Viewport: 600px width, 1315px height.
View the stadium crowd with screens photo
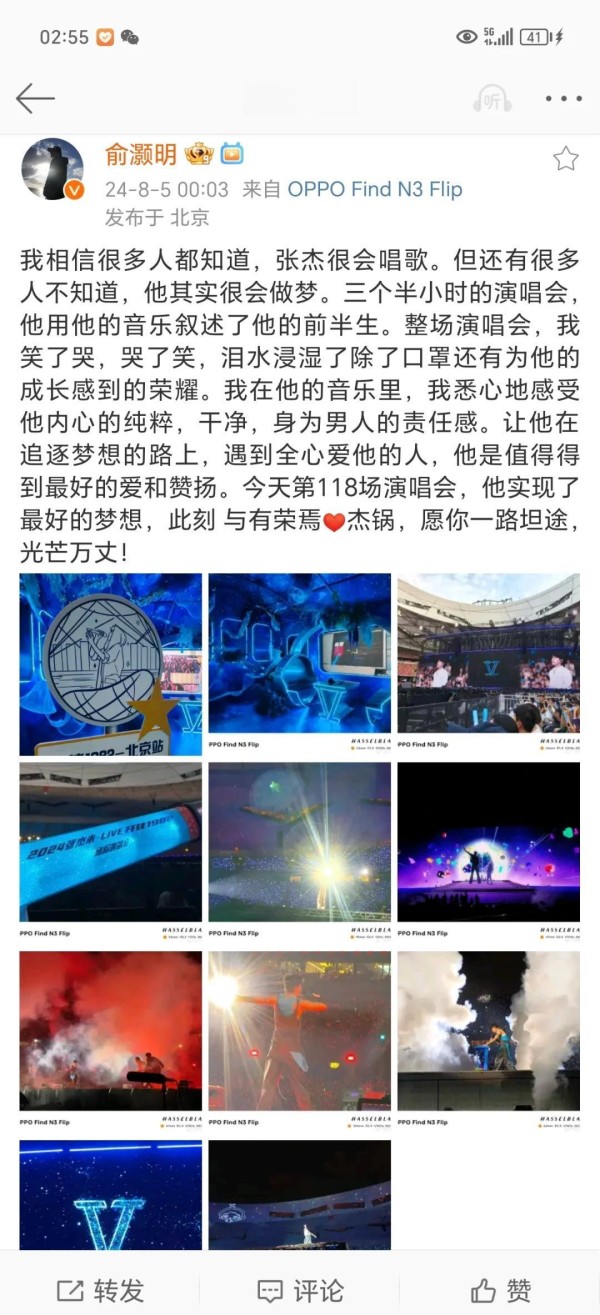[x=488, y=664]
